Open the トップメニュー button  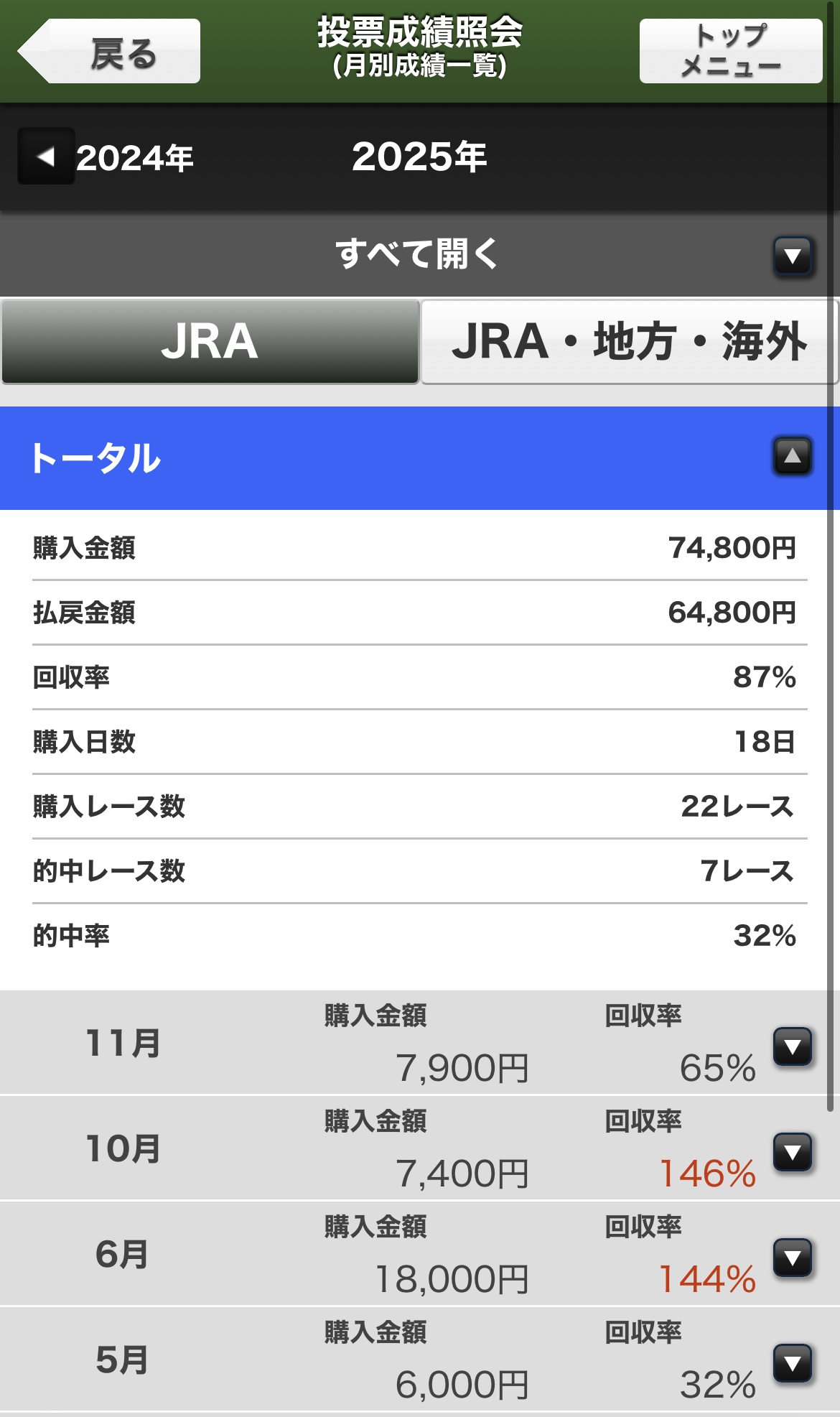[x=730, y=52]
